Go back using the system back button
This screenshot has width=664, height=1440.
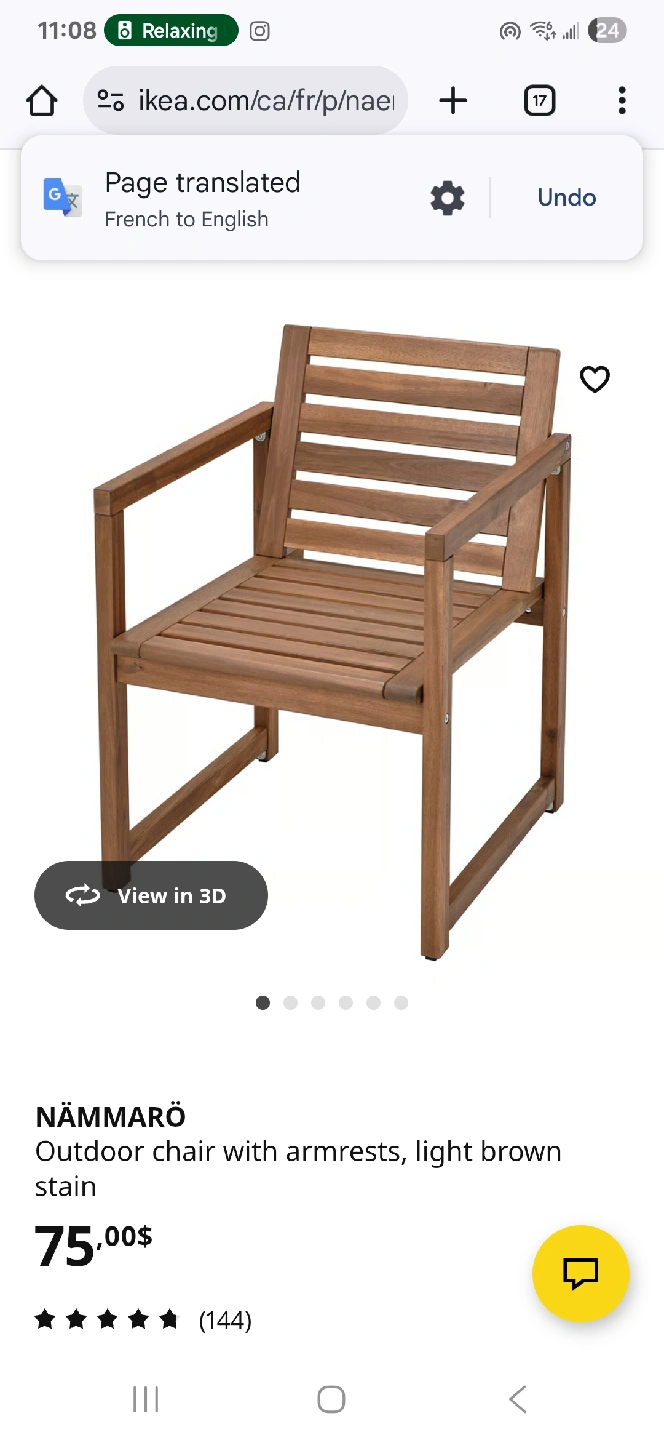point(517,1399)
